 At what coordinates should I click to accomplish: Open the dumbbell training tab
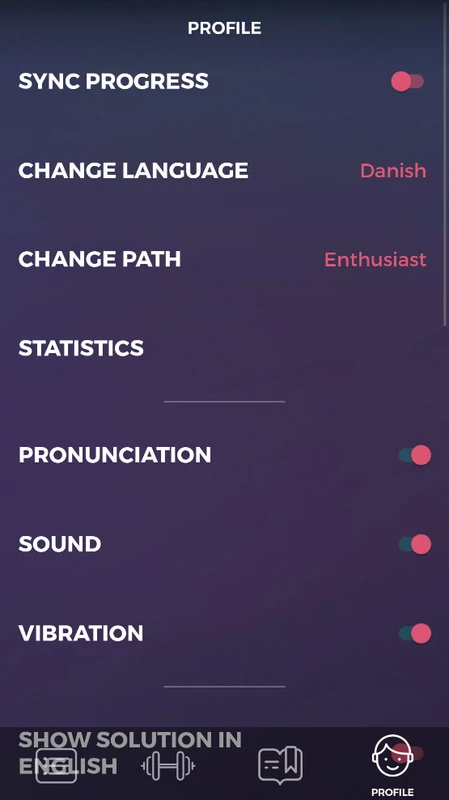168,766
